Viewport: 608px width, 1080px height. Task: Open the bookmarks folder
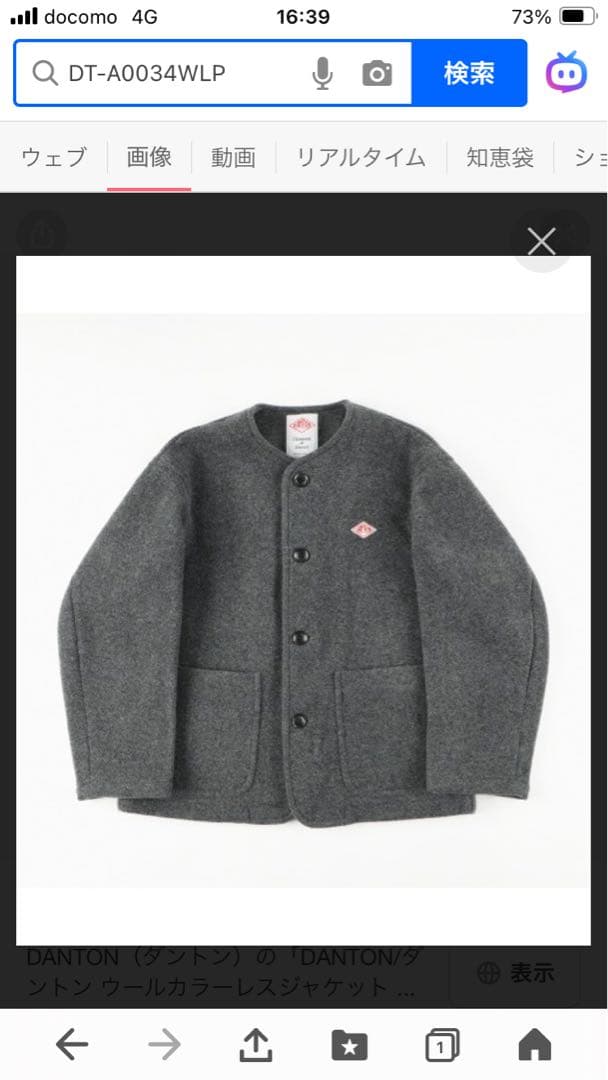coord(349,1046)
